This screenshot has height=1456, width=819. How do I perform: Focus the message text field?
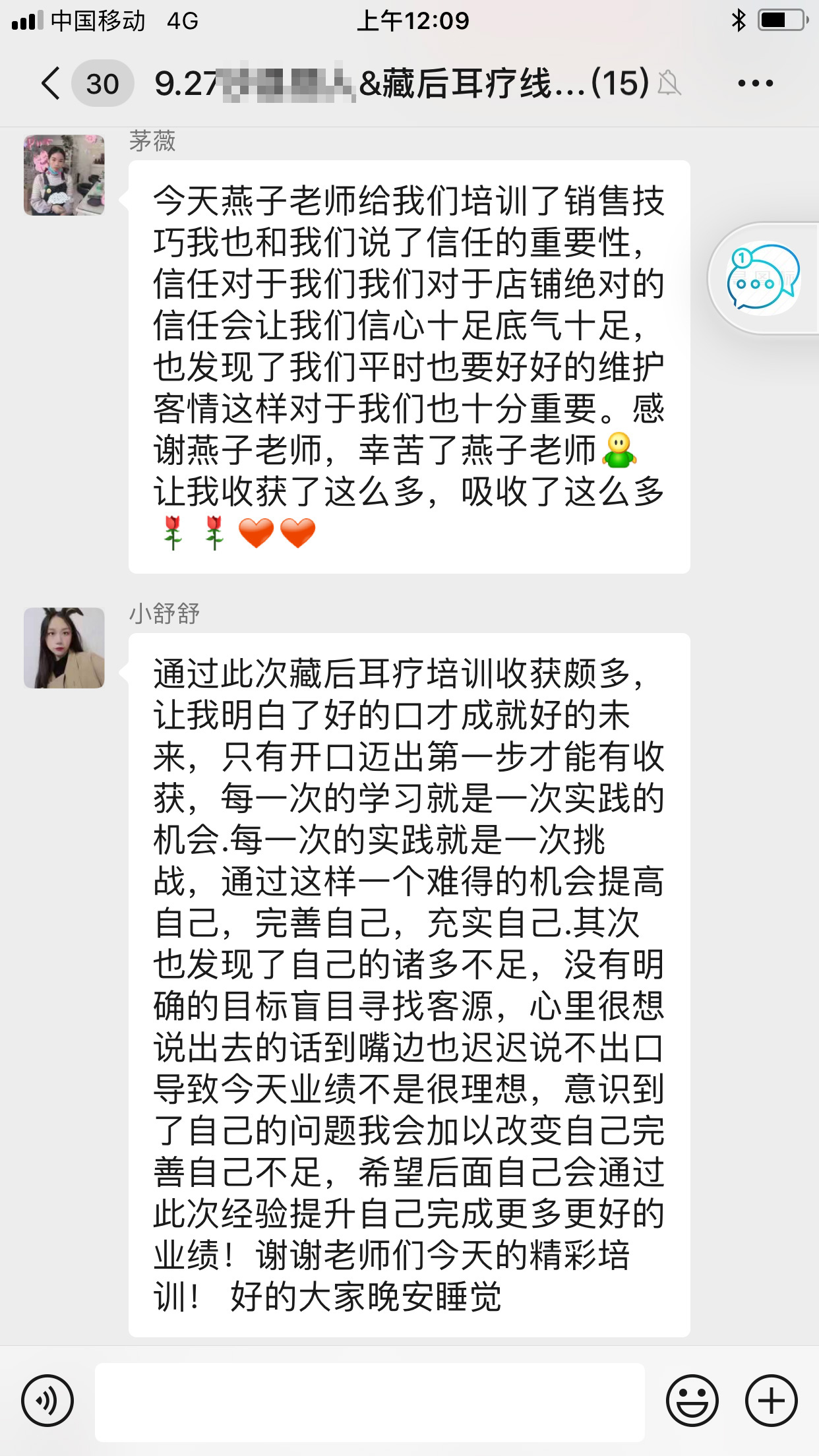tap(369, 1401)
